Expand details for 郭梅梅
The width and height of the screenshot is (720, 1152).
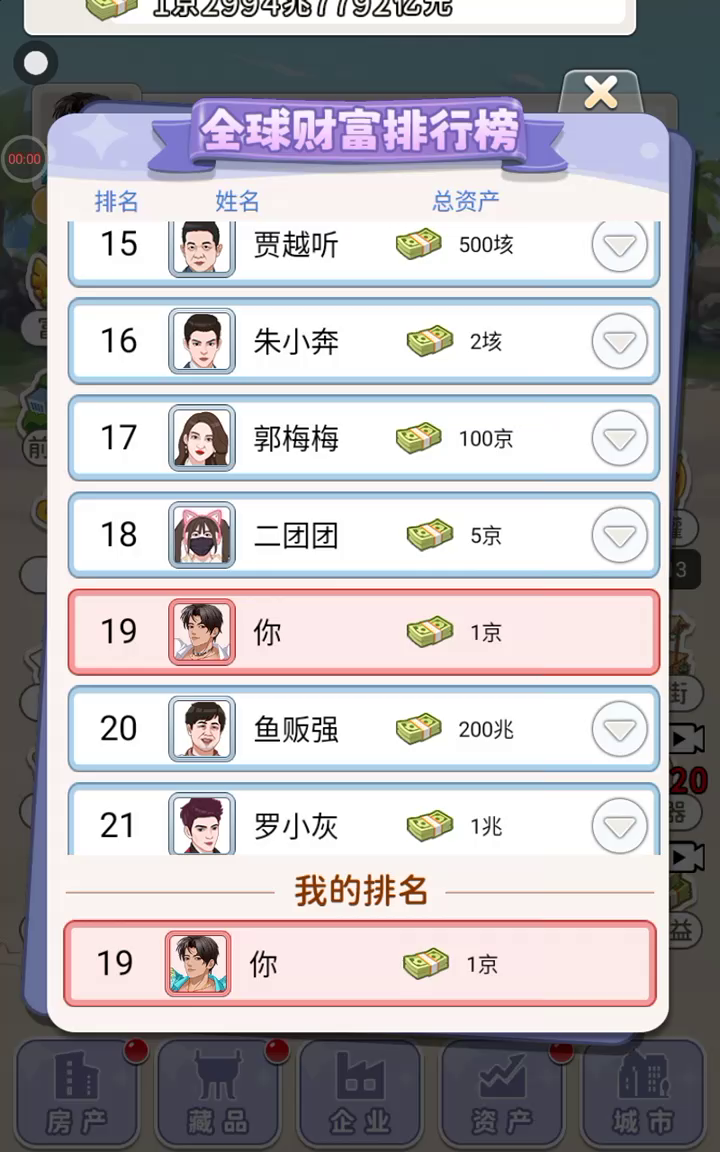pyautogui.click(x=619, y=438)
